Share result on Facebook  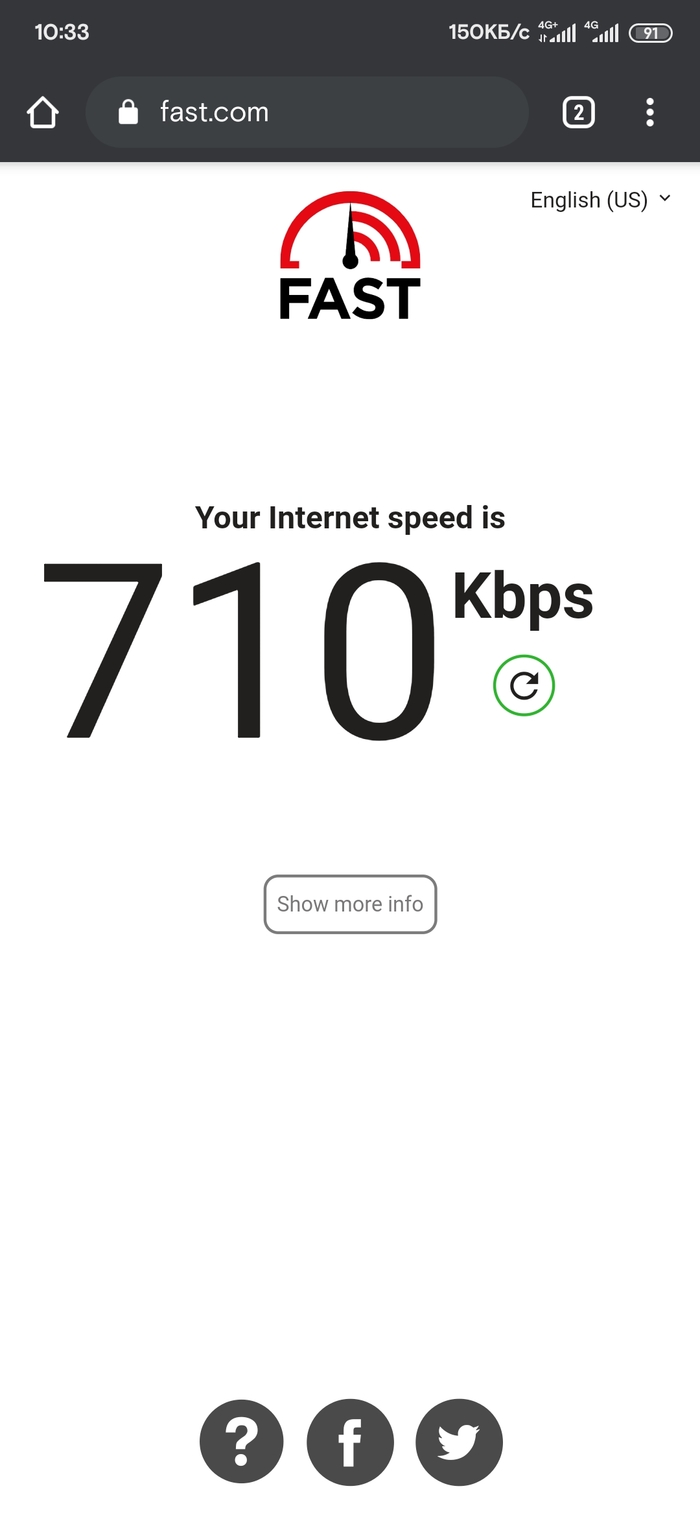coord(350,1442)
